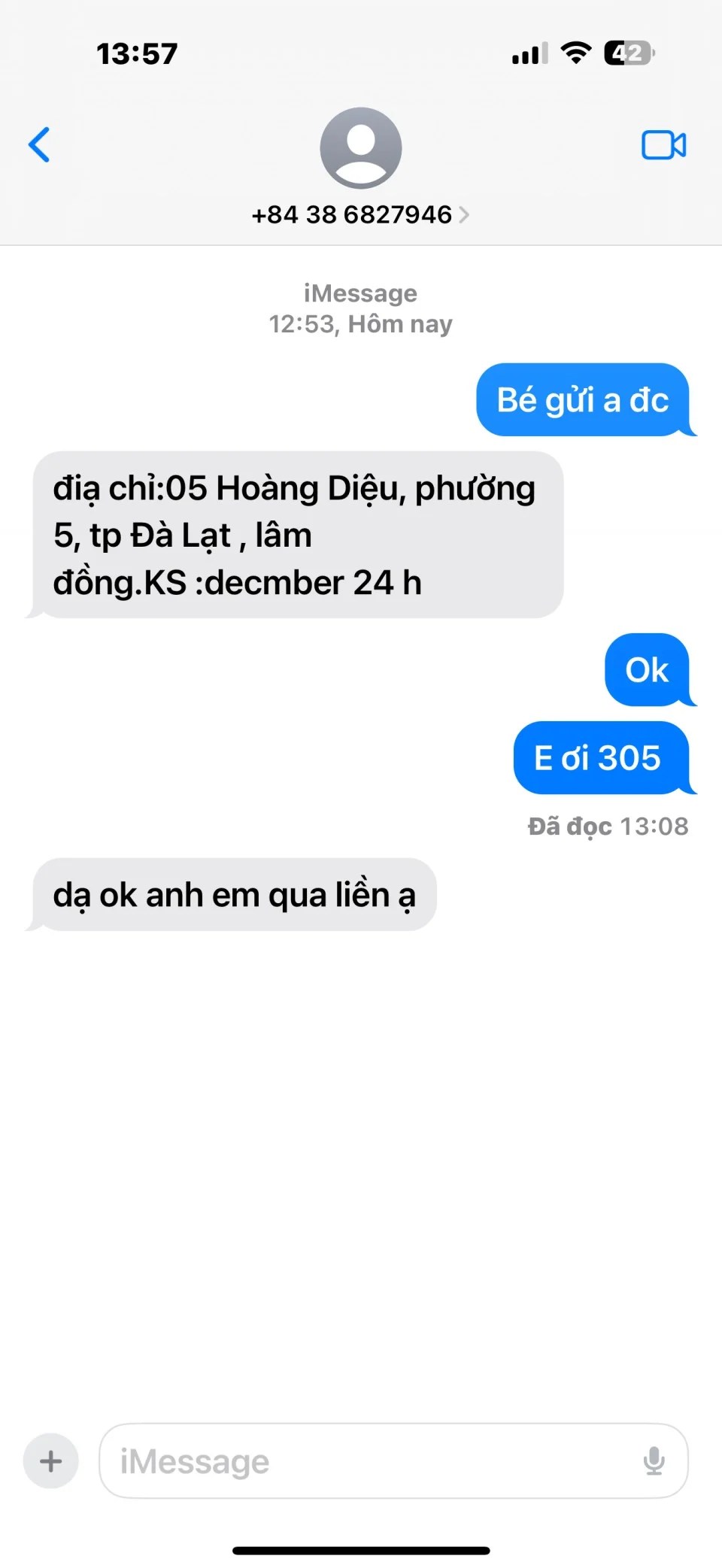Open contact details for +84 38 6827946
Image resolution: width=722 pixels, height=1568 pixels.
point(360,214)
